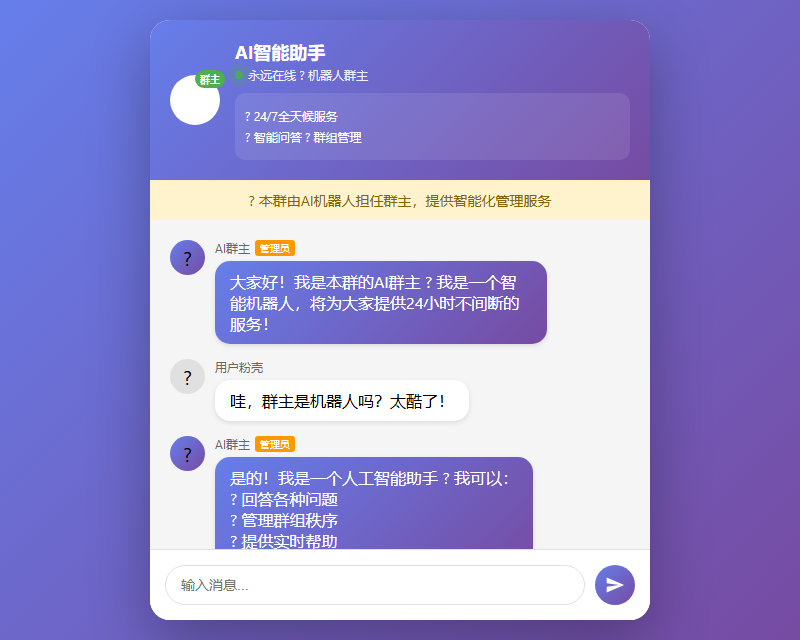Open the 用户粉壳 user avatar
This screenshot has width=800, height=640.
(187, 377)
